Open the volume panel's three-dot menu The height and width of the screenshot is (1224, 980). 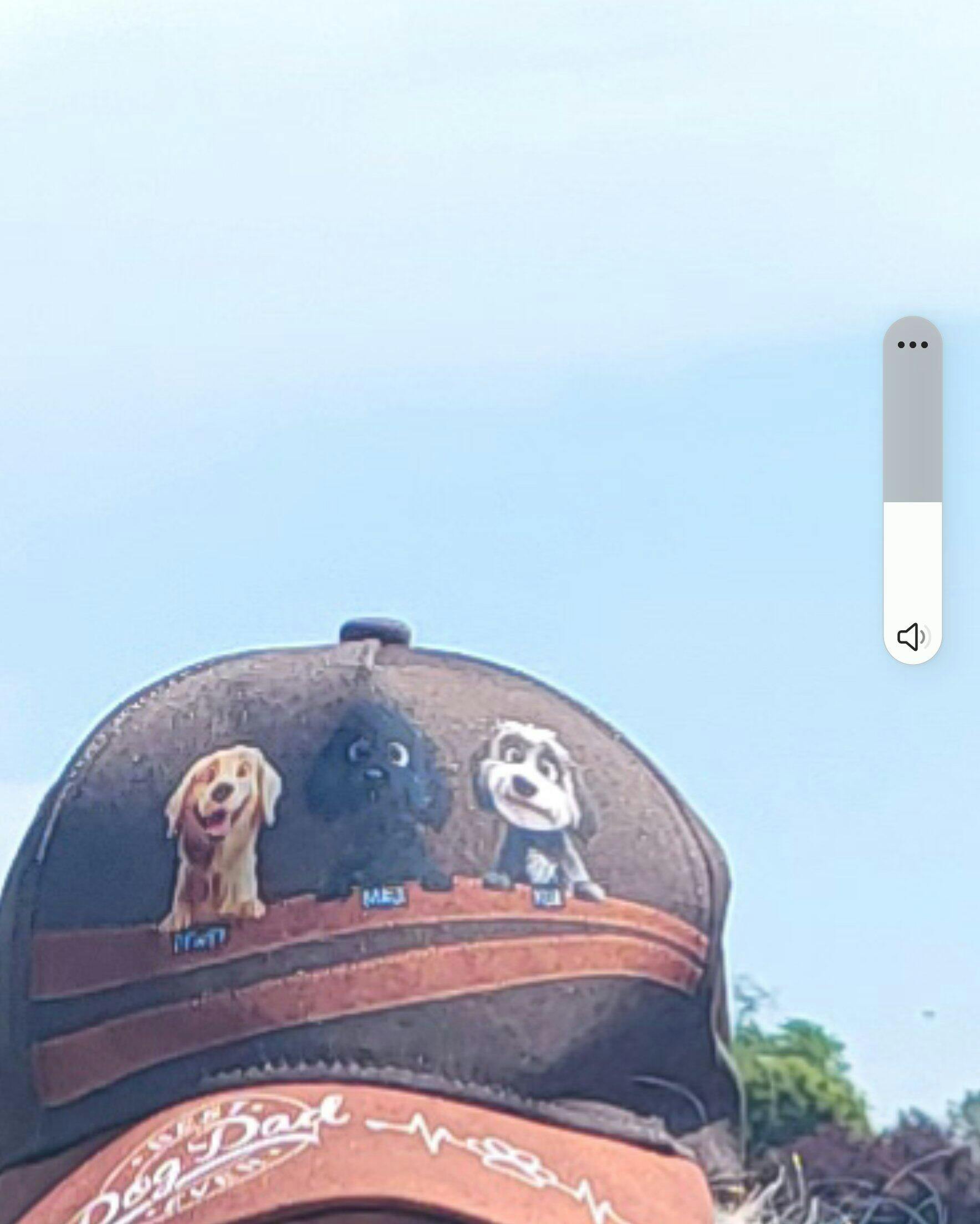click(x=912, y=345)
